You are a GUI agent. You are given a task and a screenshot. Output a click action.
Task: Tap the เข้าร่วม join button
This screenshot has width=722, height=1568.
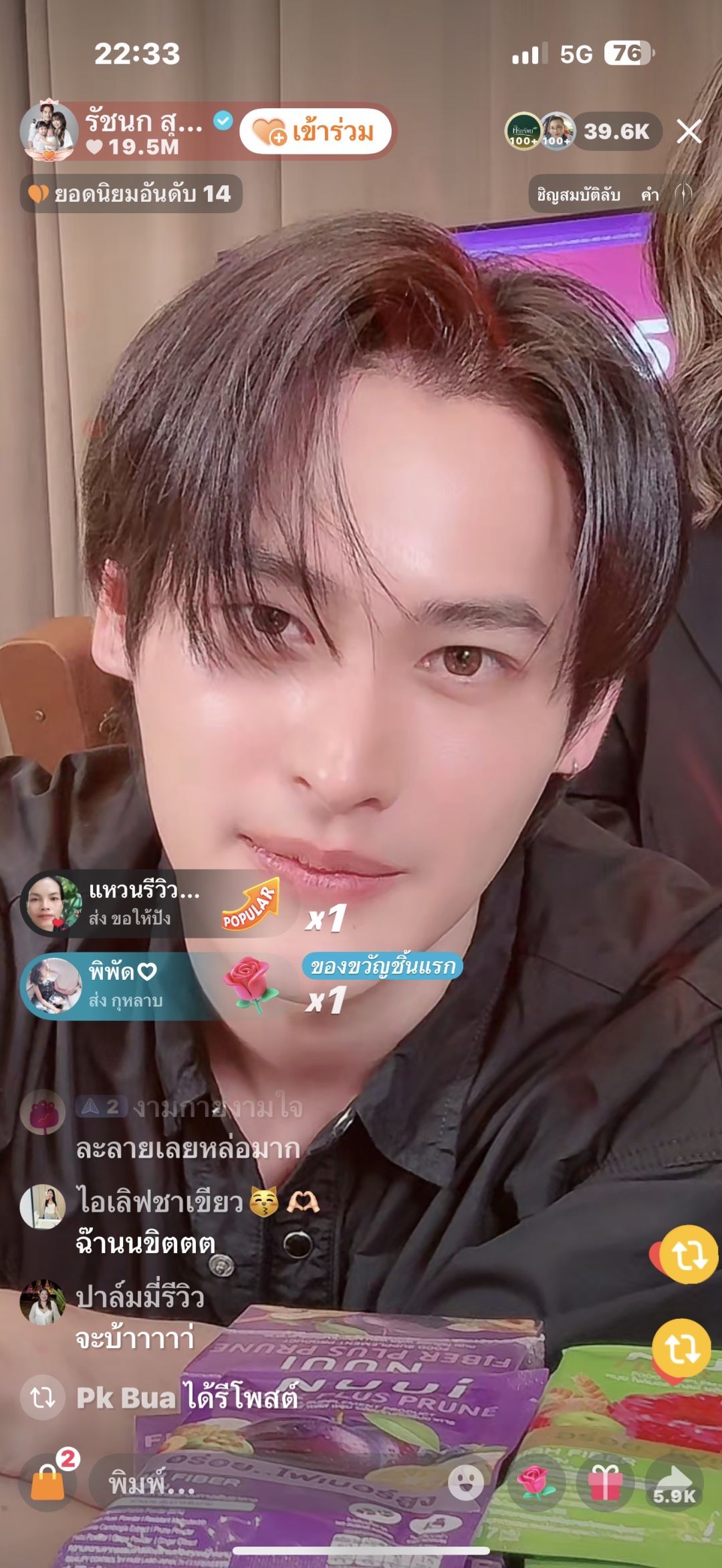[316, 132]
